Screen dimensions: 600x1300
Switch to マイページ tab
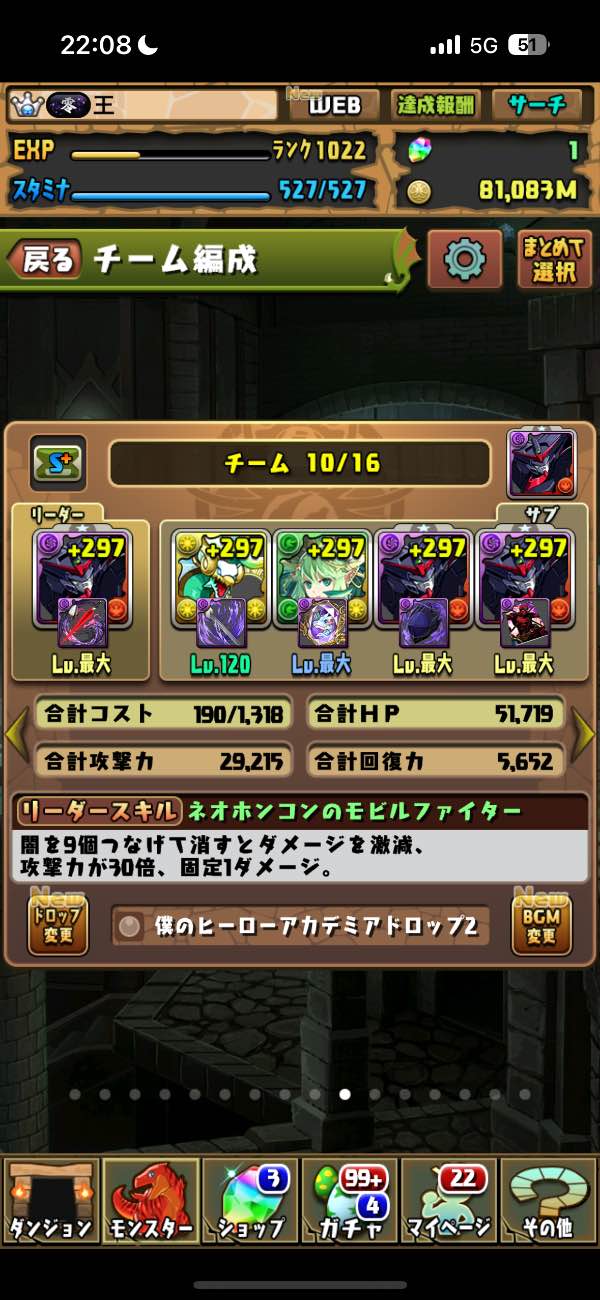tap(449, 1200)
